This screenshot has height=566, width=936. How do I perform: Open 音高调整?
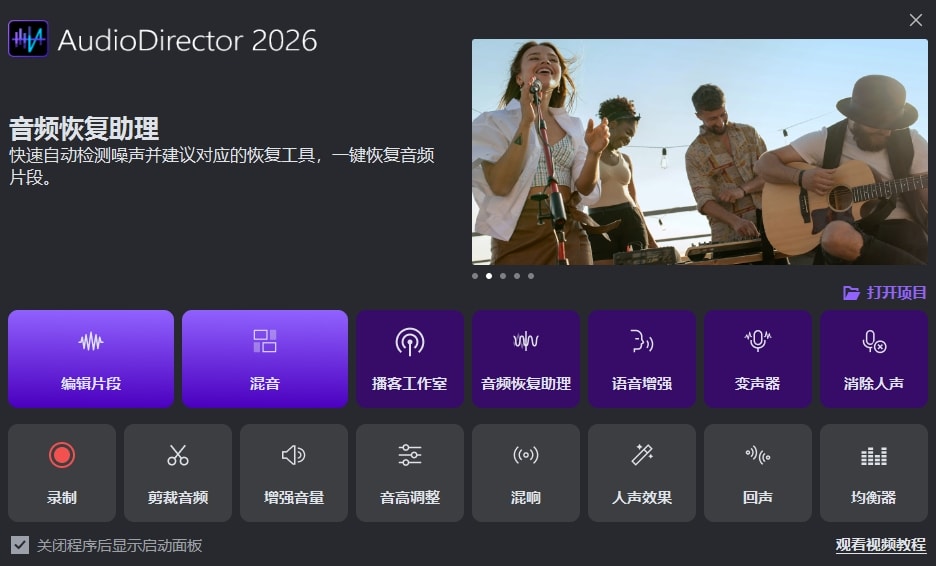point(410,472)
